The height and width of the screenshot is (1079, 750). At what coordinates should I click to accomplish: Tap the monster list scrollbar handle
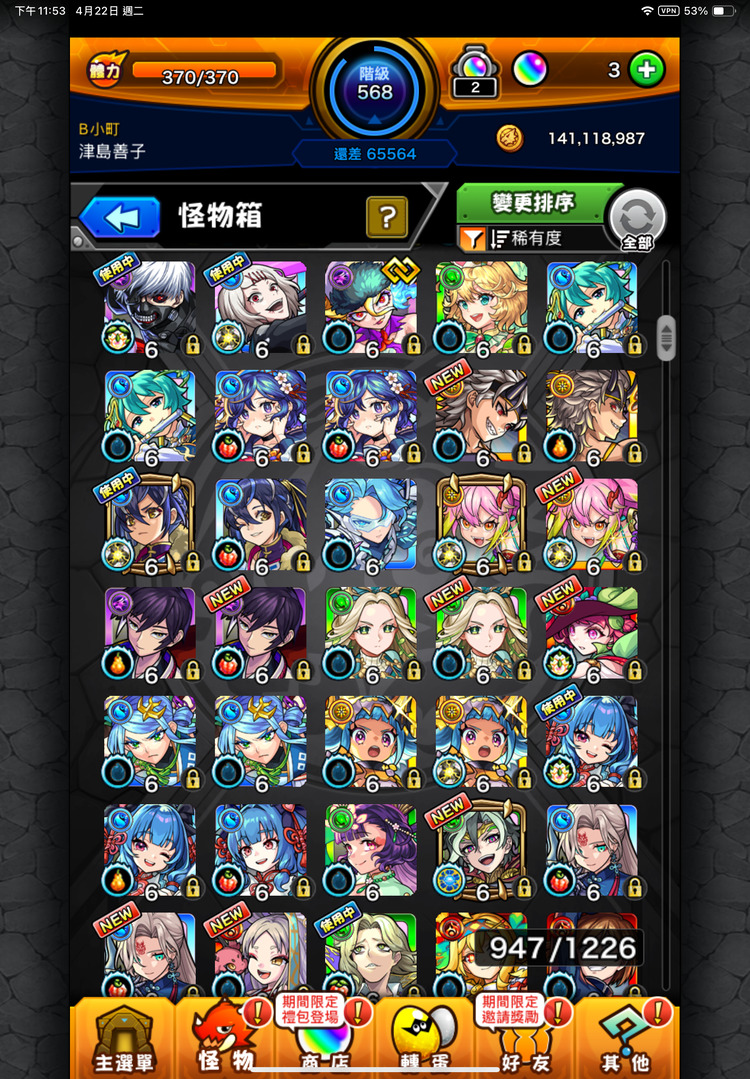(666, 337)
